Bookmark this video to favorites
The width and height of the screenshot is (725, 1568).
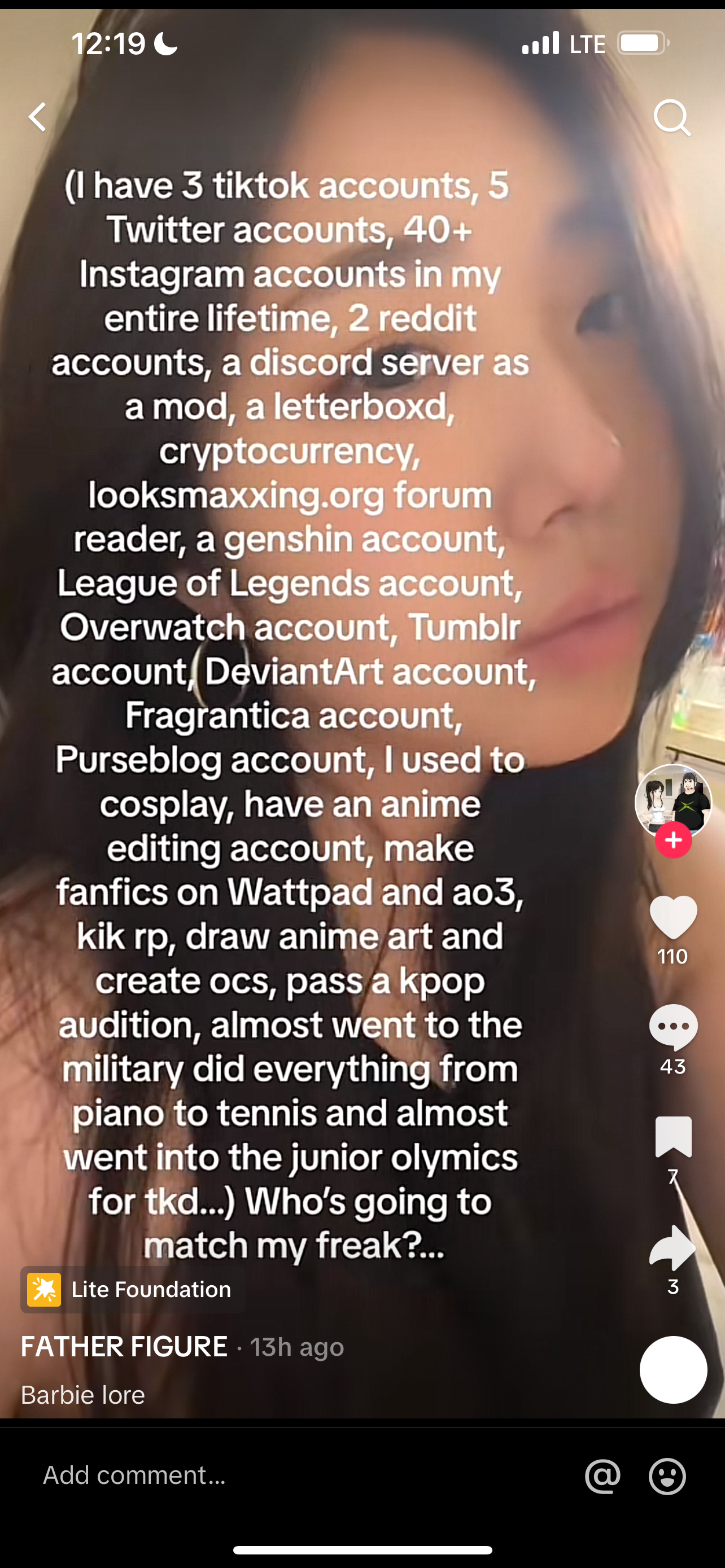point(673,1136)
